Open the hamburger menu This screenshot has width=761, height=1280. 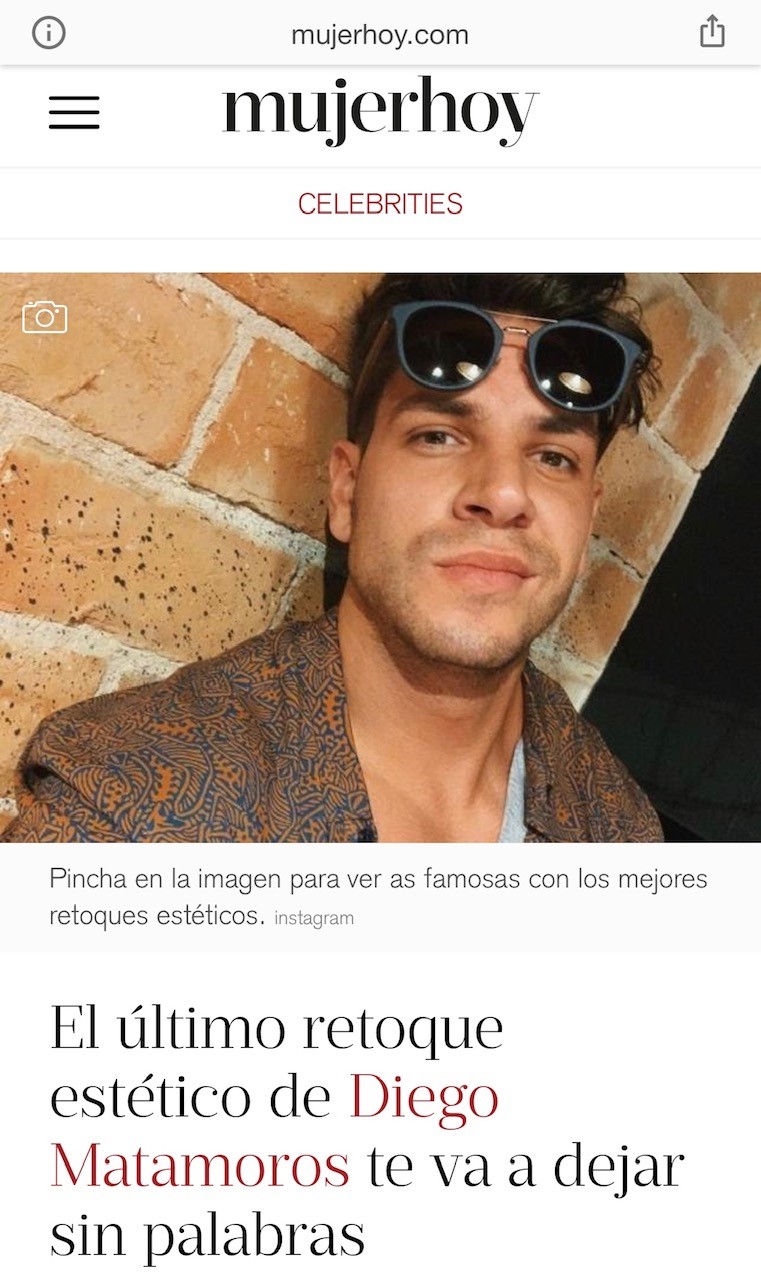click(x=74, y=113)
